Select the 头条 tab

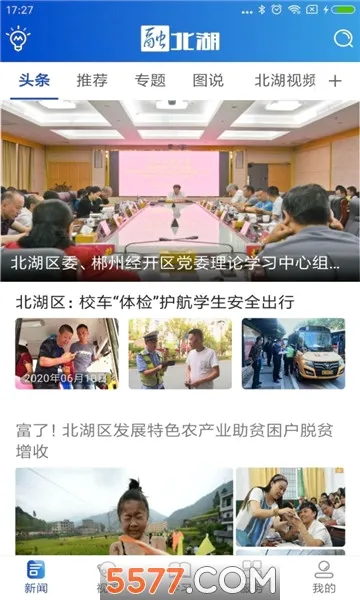tap(34, 80)
